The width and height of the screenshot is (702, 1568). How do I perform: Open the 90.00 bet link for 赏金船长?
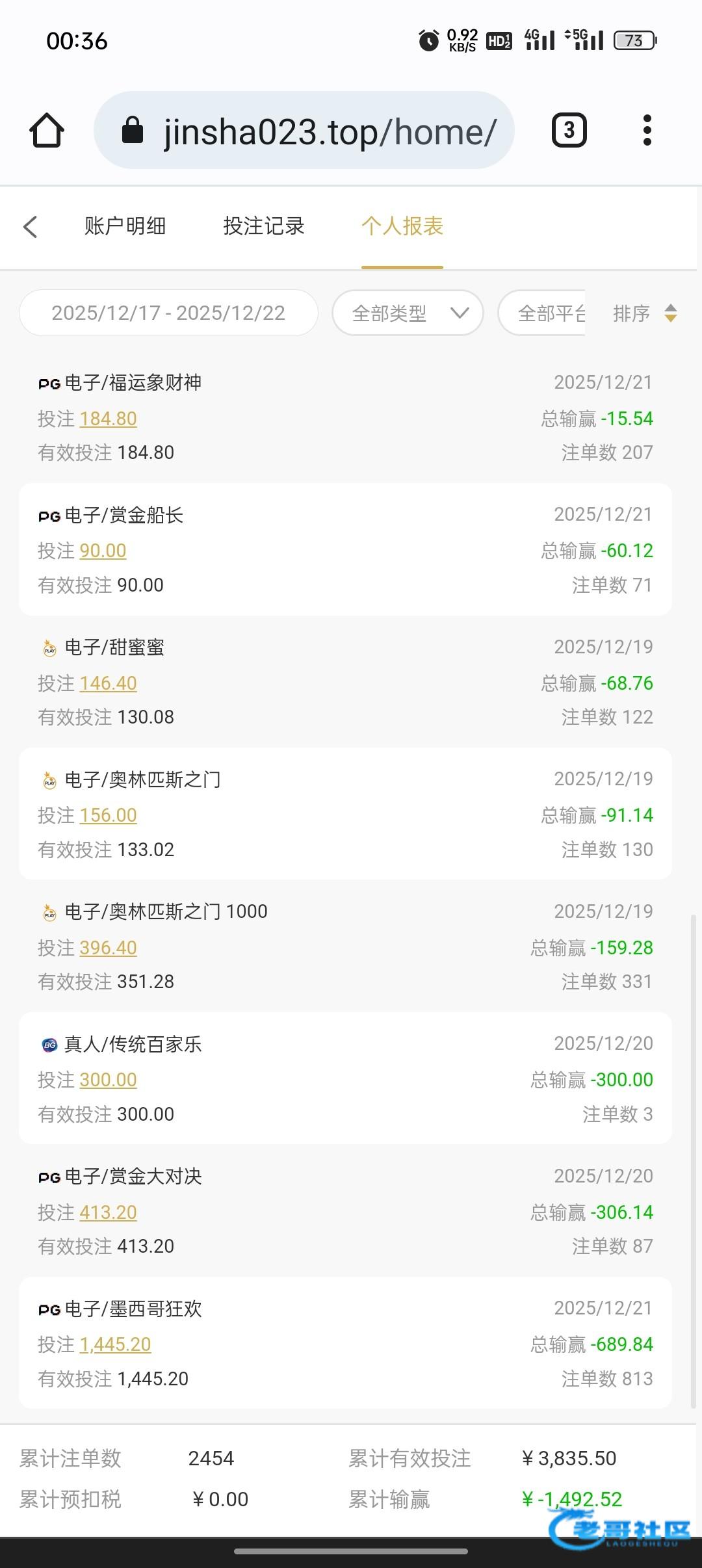coord(103,551)
